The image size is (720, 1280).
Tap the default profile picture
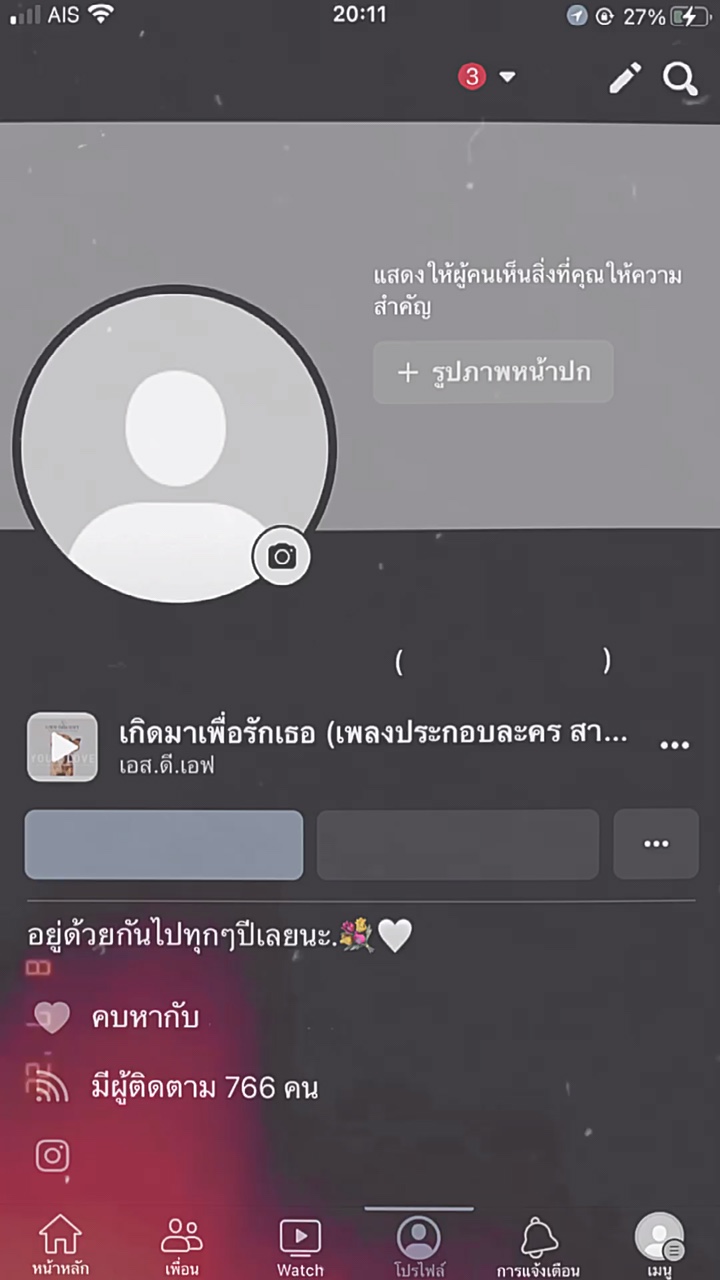point(175,448)
